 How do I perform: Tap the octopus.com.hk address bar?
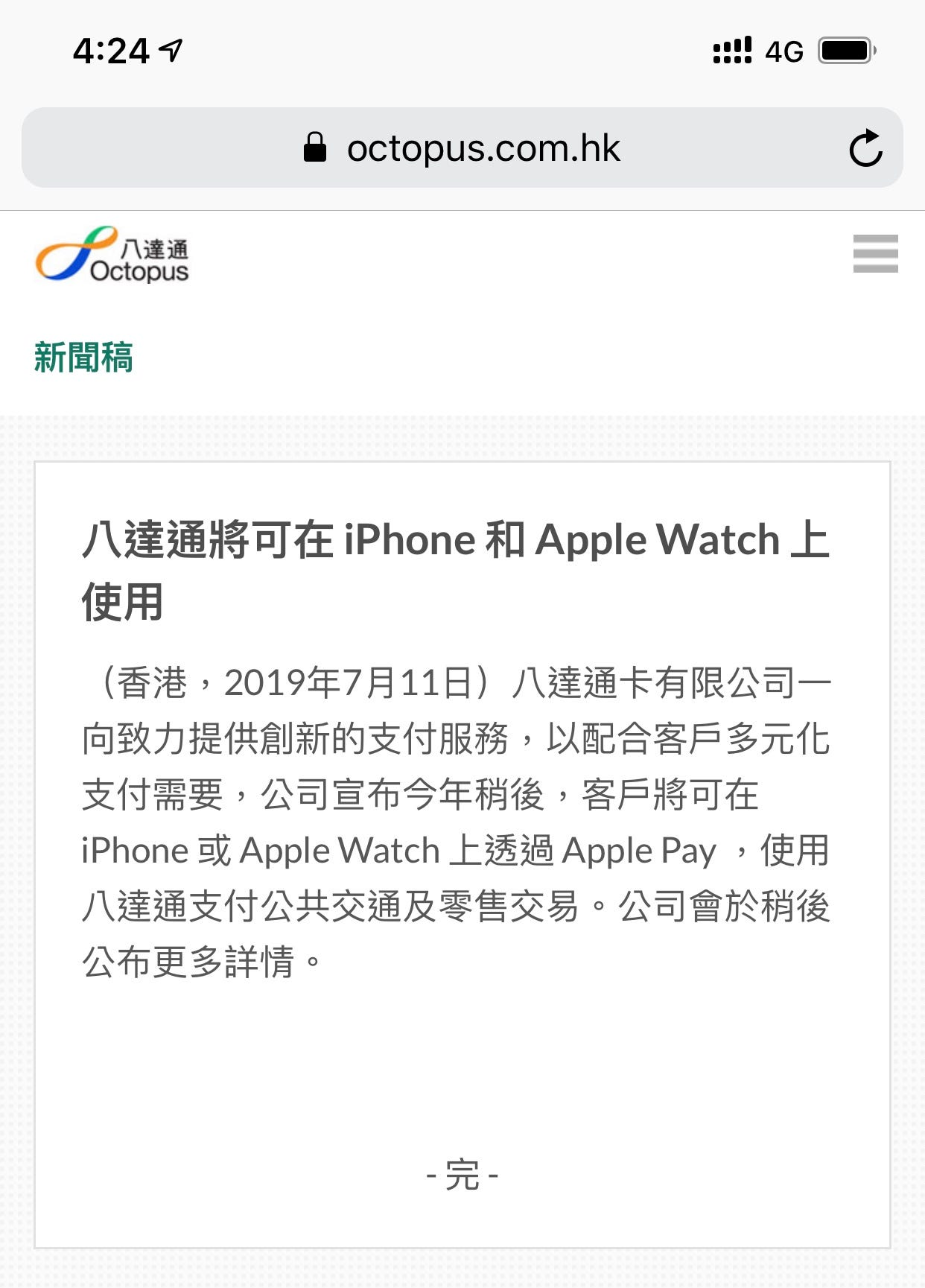462,148
